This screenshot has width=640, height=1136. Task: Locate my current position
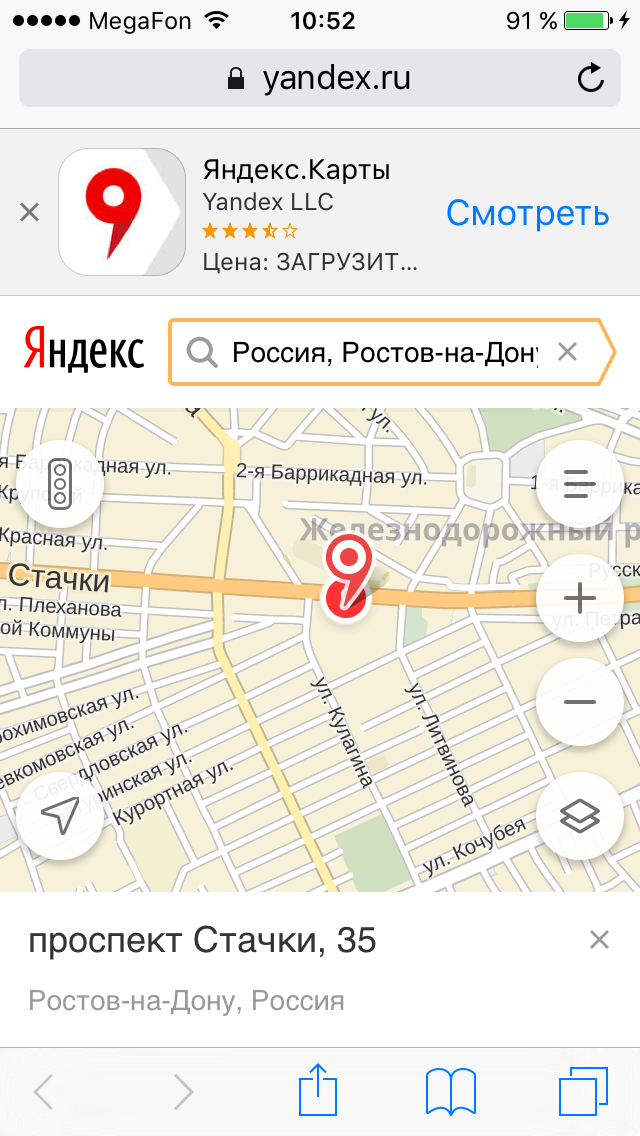click(60, 817)
